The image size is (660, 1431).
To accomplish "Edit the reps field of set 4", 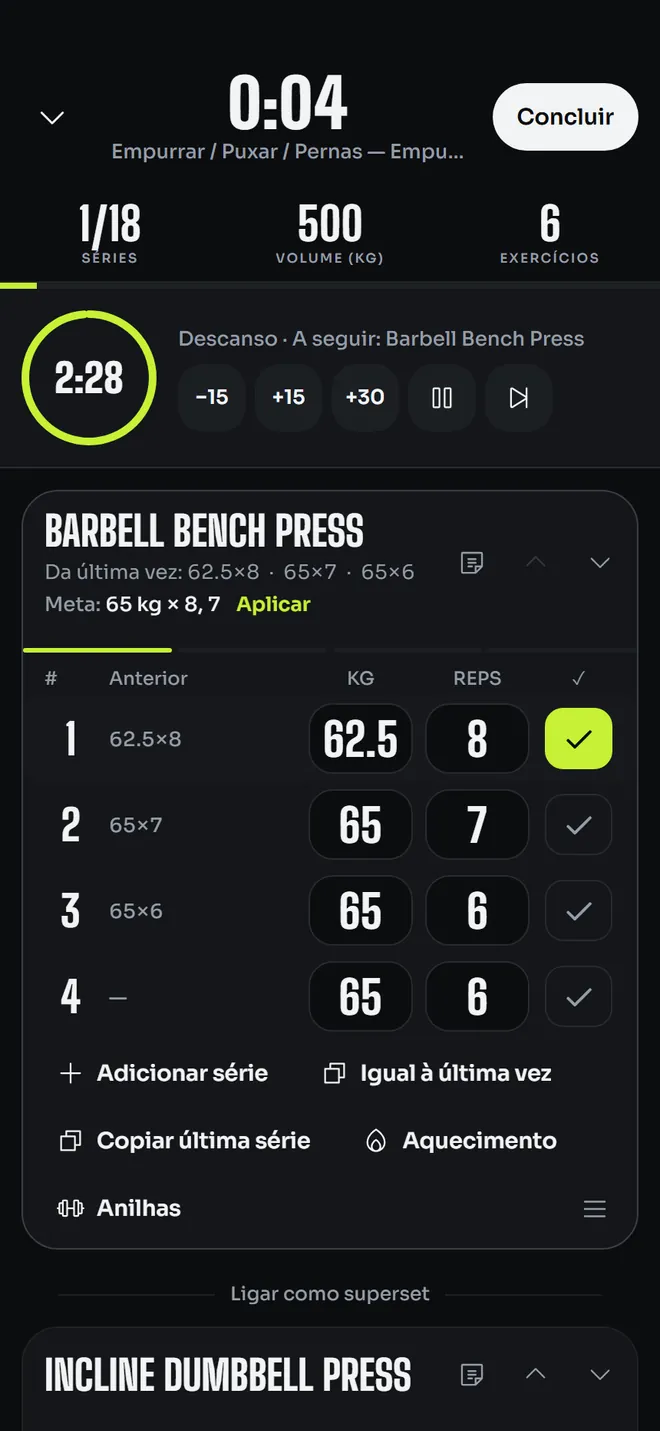I will (477, 997).
